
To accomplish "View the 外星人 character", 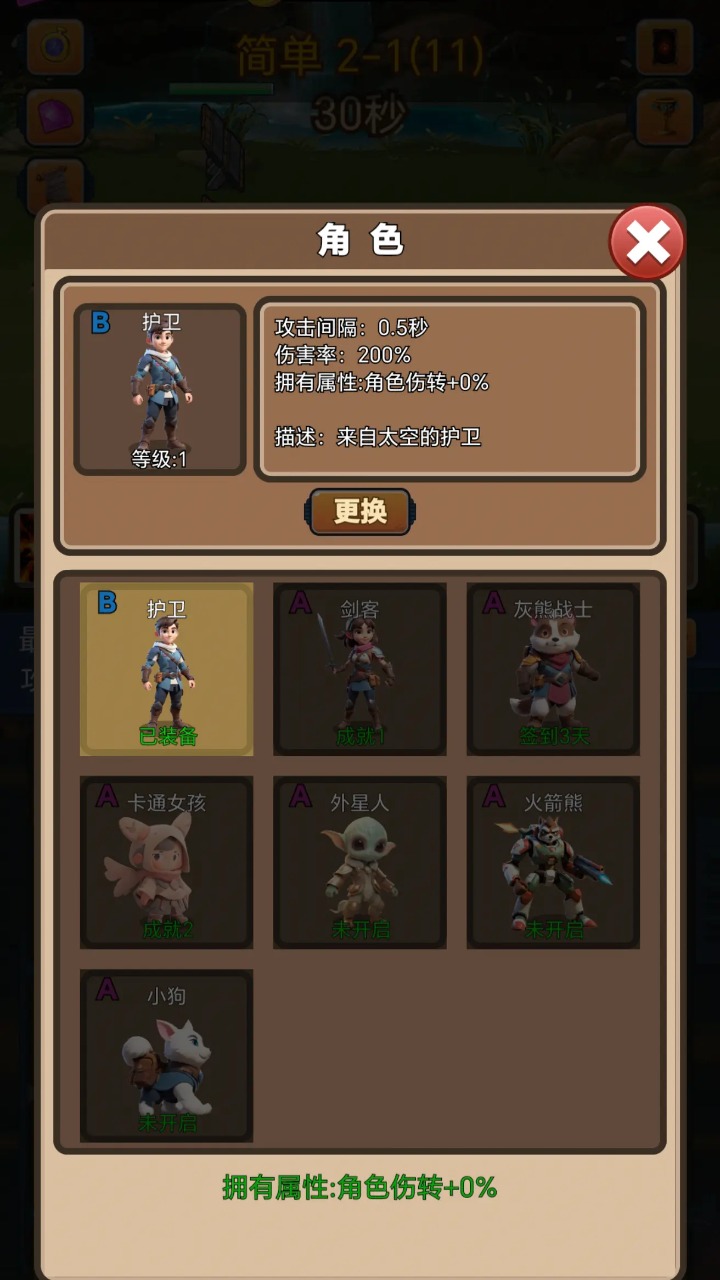I will tap(360, 862).
